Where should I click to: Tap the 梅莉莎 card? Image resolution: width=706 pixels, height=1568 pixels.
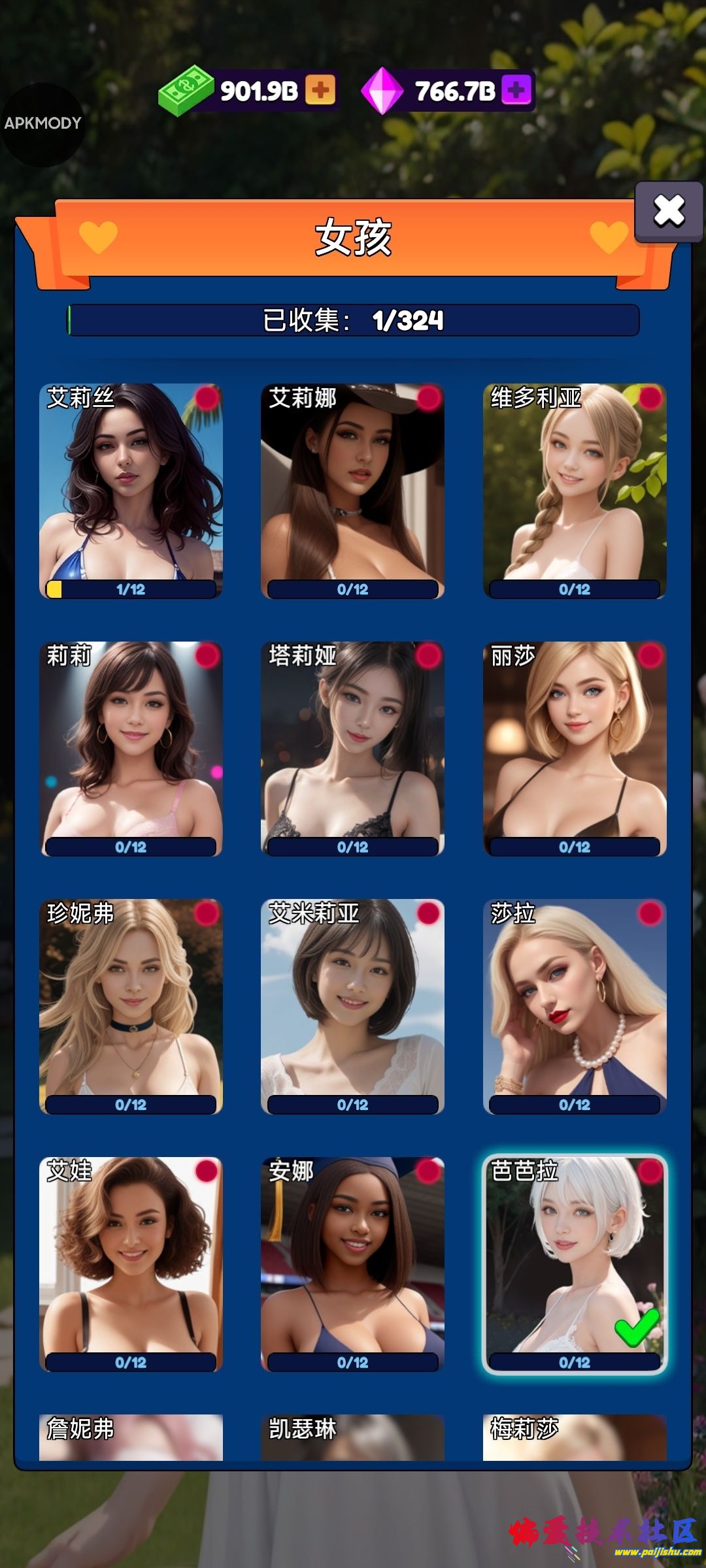click(x=575, y=1437)
